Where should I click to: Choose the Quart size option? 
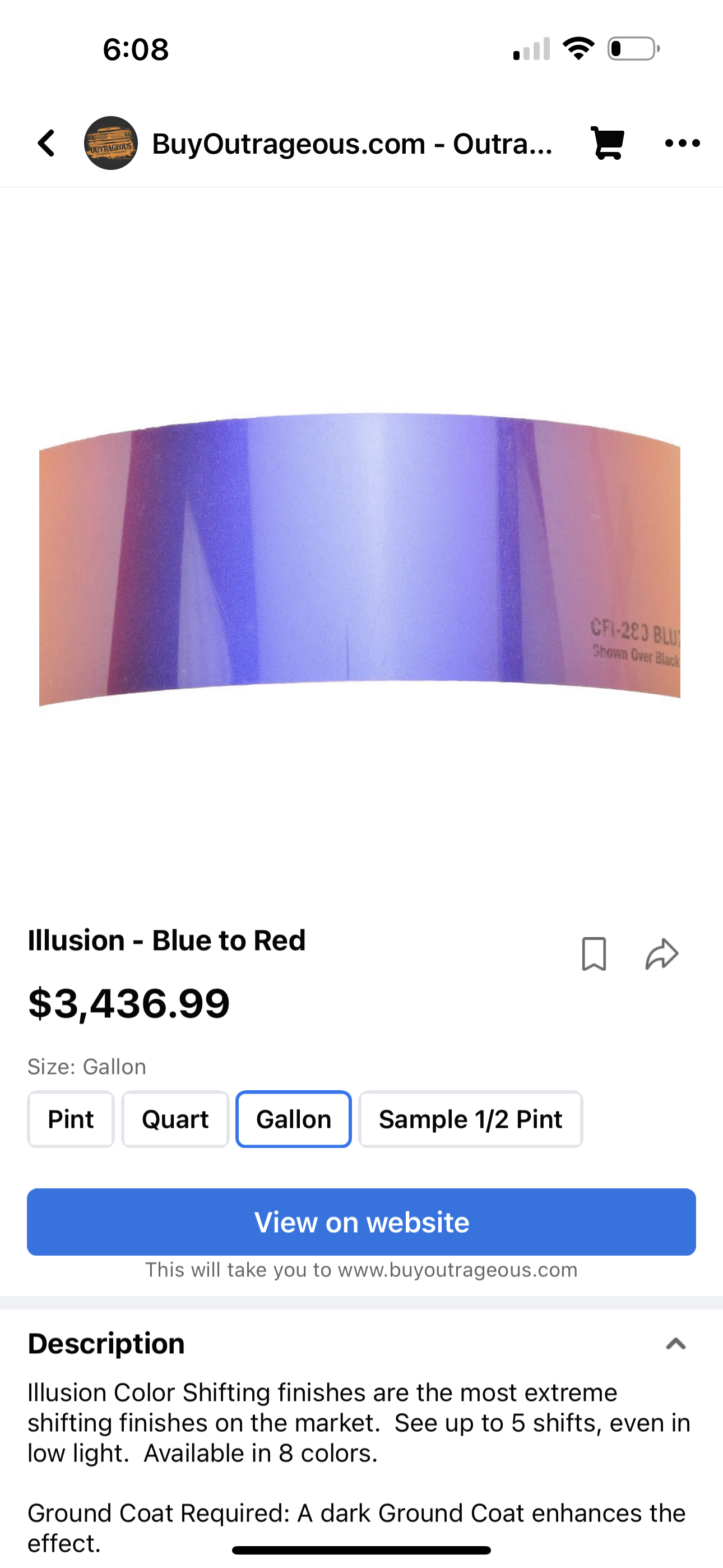(x=175, y=1119)
